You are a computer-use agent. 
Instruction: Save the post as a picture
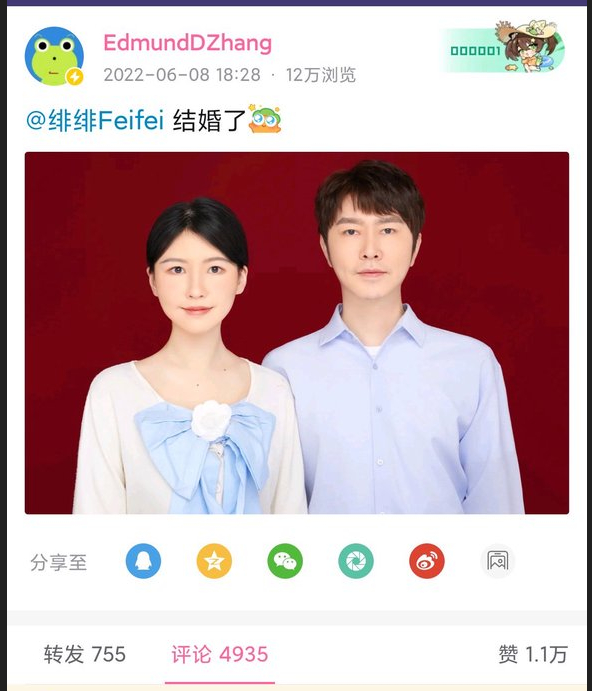coord(498,561)
